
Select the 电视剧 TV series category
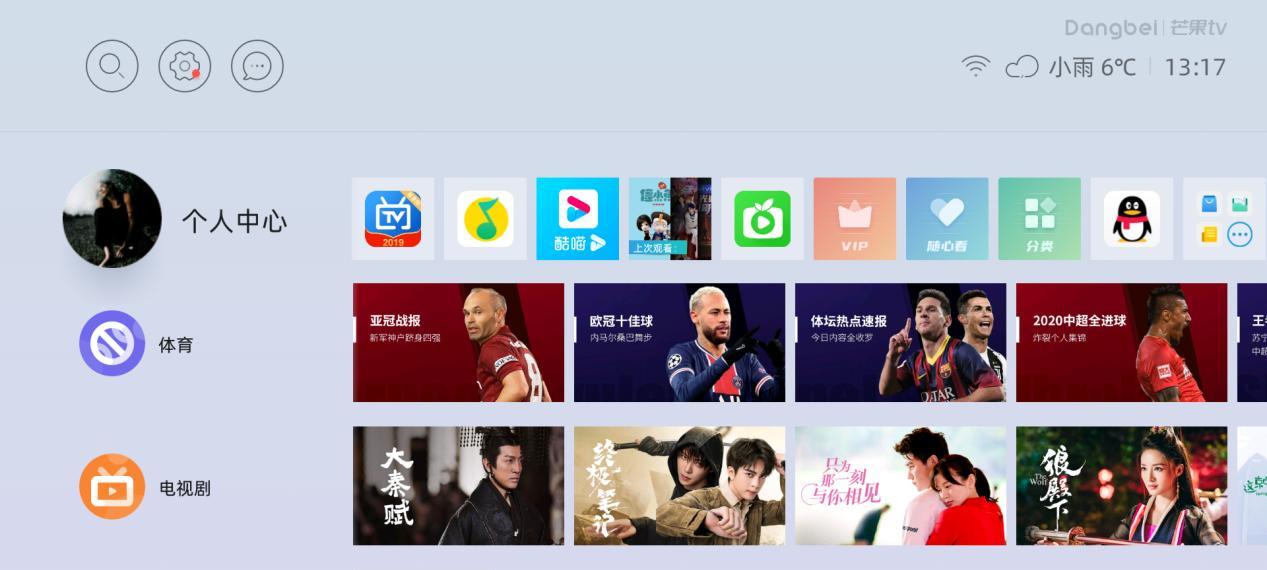[x=145, y=488]
